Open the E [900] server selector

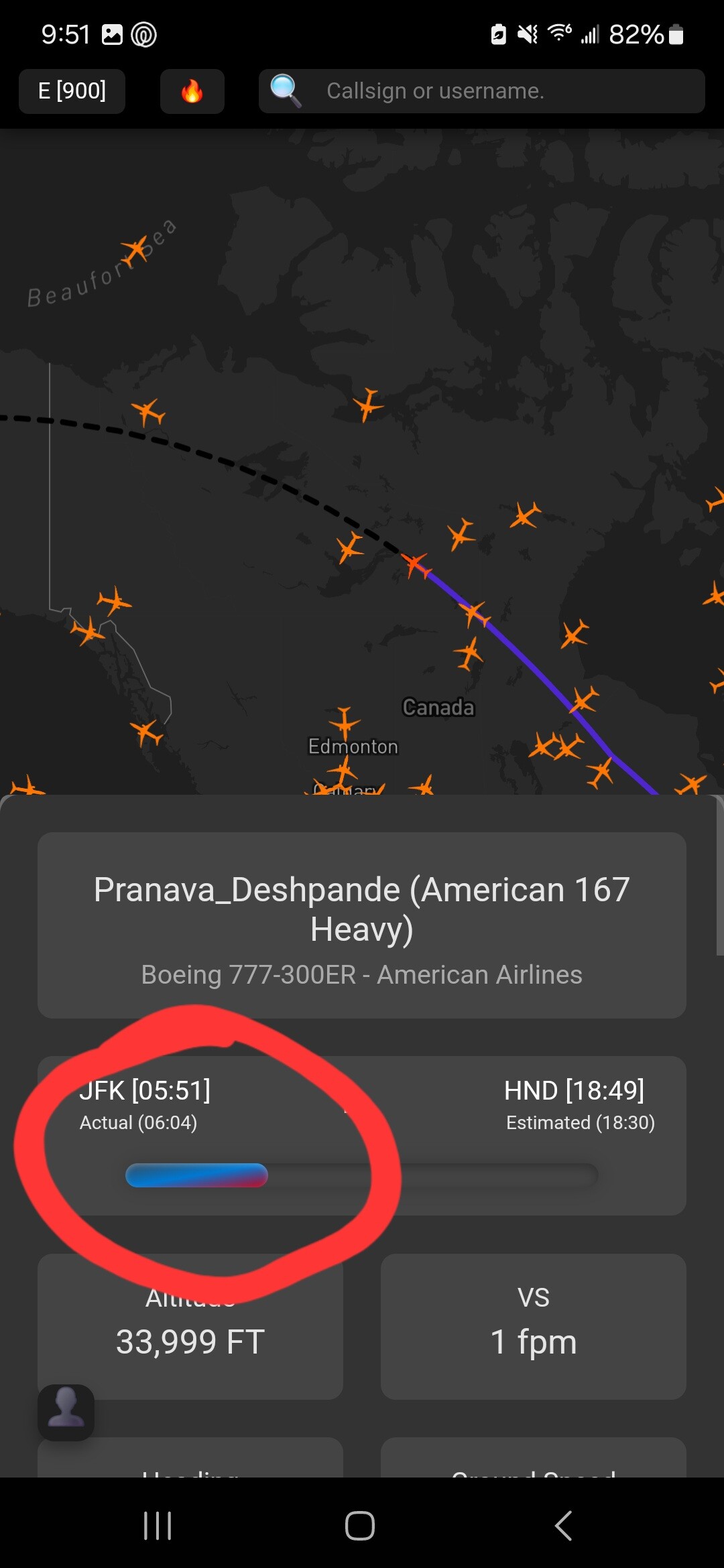(72, 91)
